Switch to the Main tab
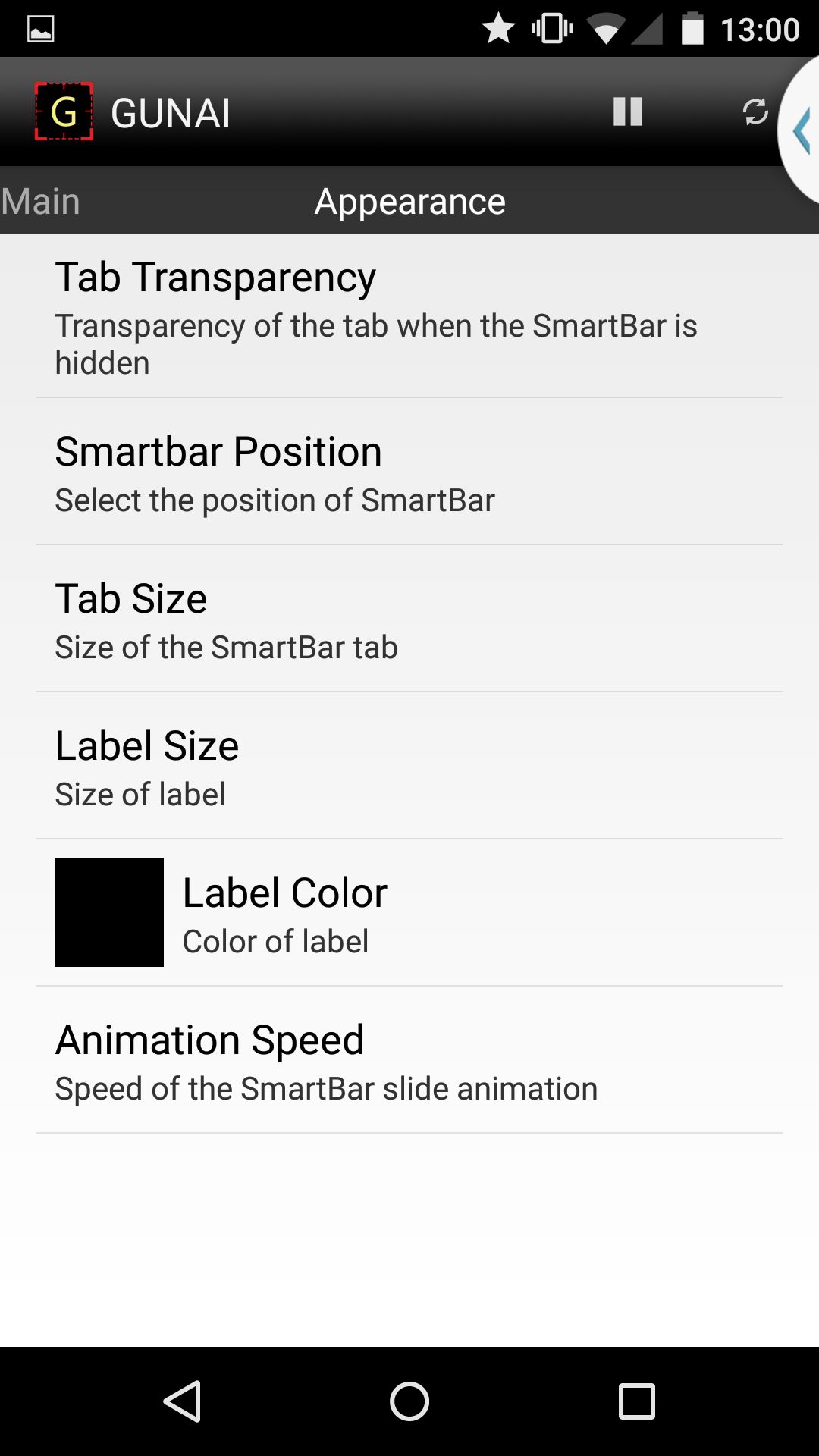The width and height of the screenshot is (819, 1456). tap(40, 202)
